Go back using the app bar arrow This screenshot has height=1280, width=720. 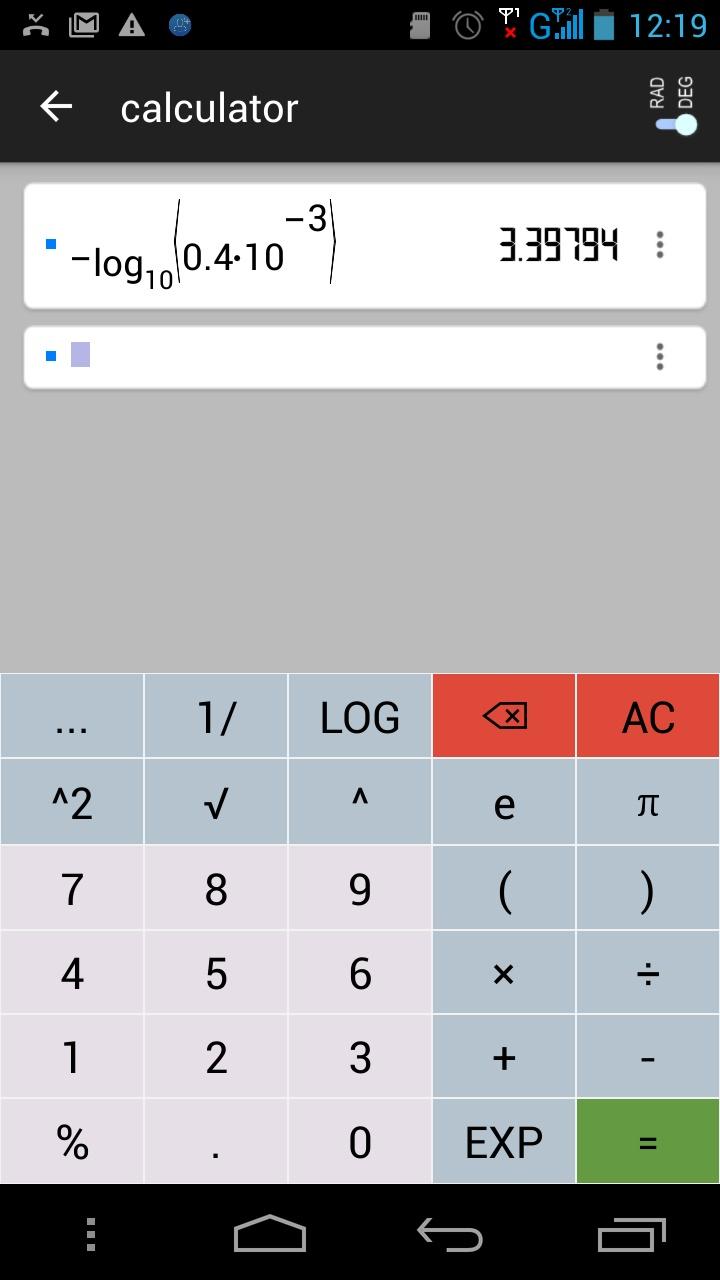[x=56, y=106]
